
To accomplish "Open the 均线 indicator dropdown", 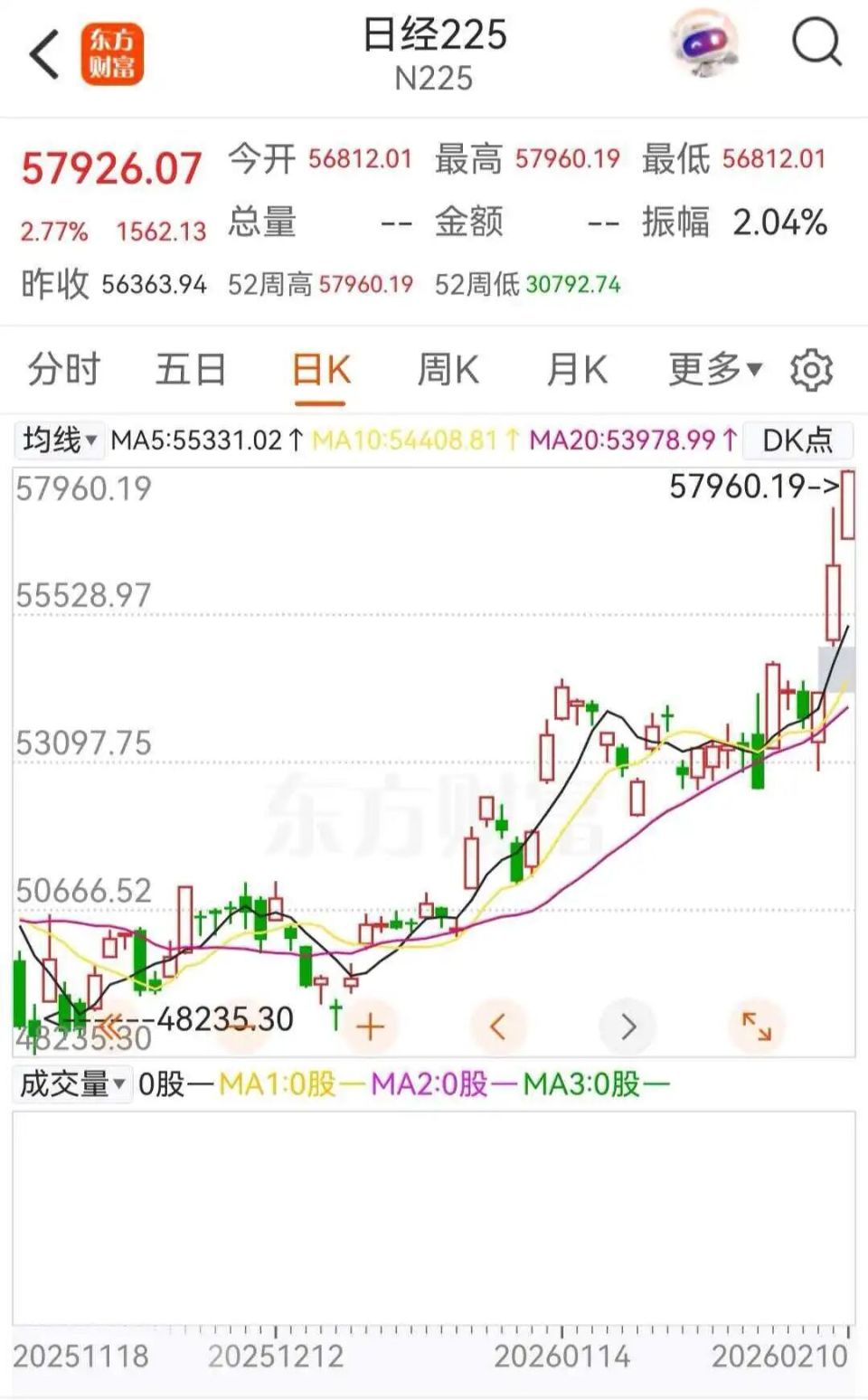I will pos(59,440).
